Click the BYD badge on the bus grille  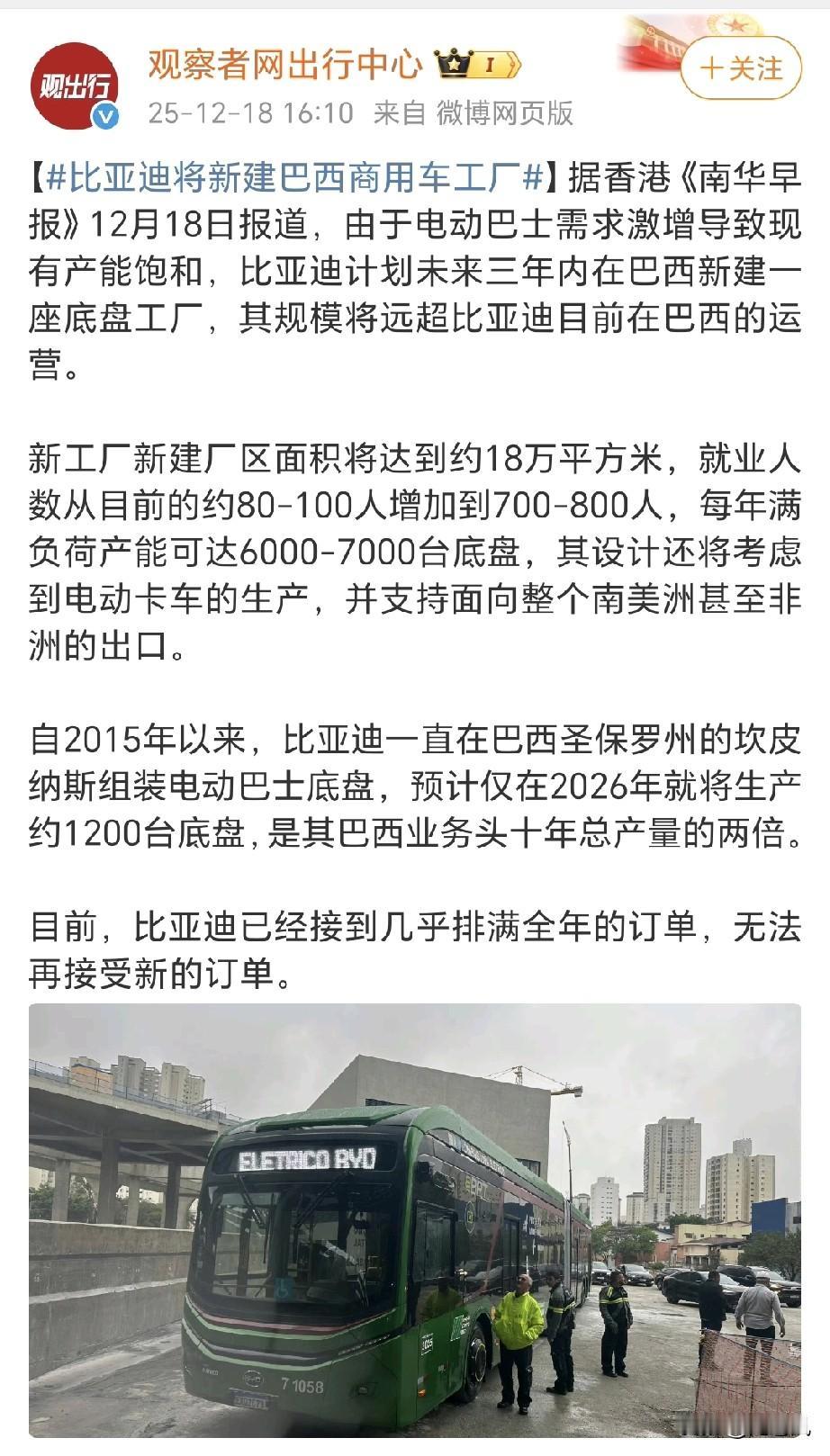[x=253, y=1379]
